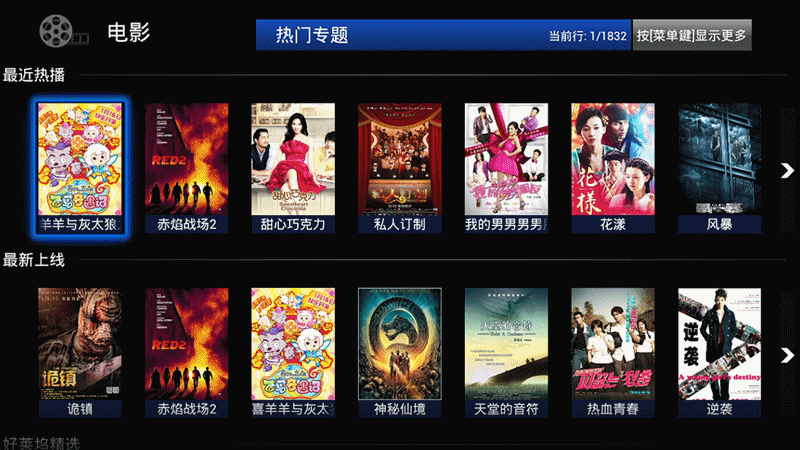The image size is (800, 450).
Task: View the movie 我的男男男男朋友
Action: 506,167
